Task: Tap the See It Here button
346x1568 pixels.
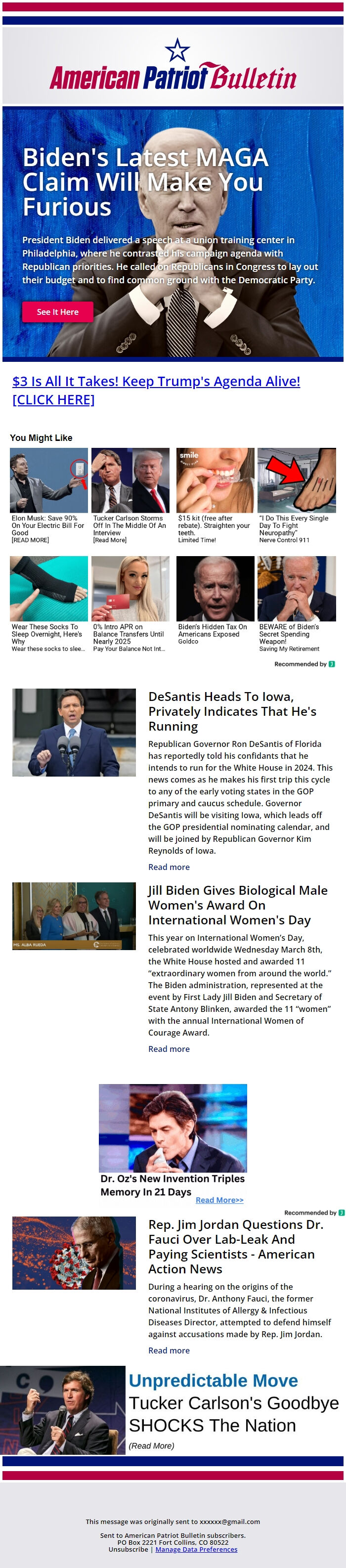Action: 57,311
